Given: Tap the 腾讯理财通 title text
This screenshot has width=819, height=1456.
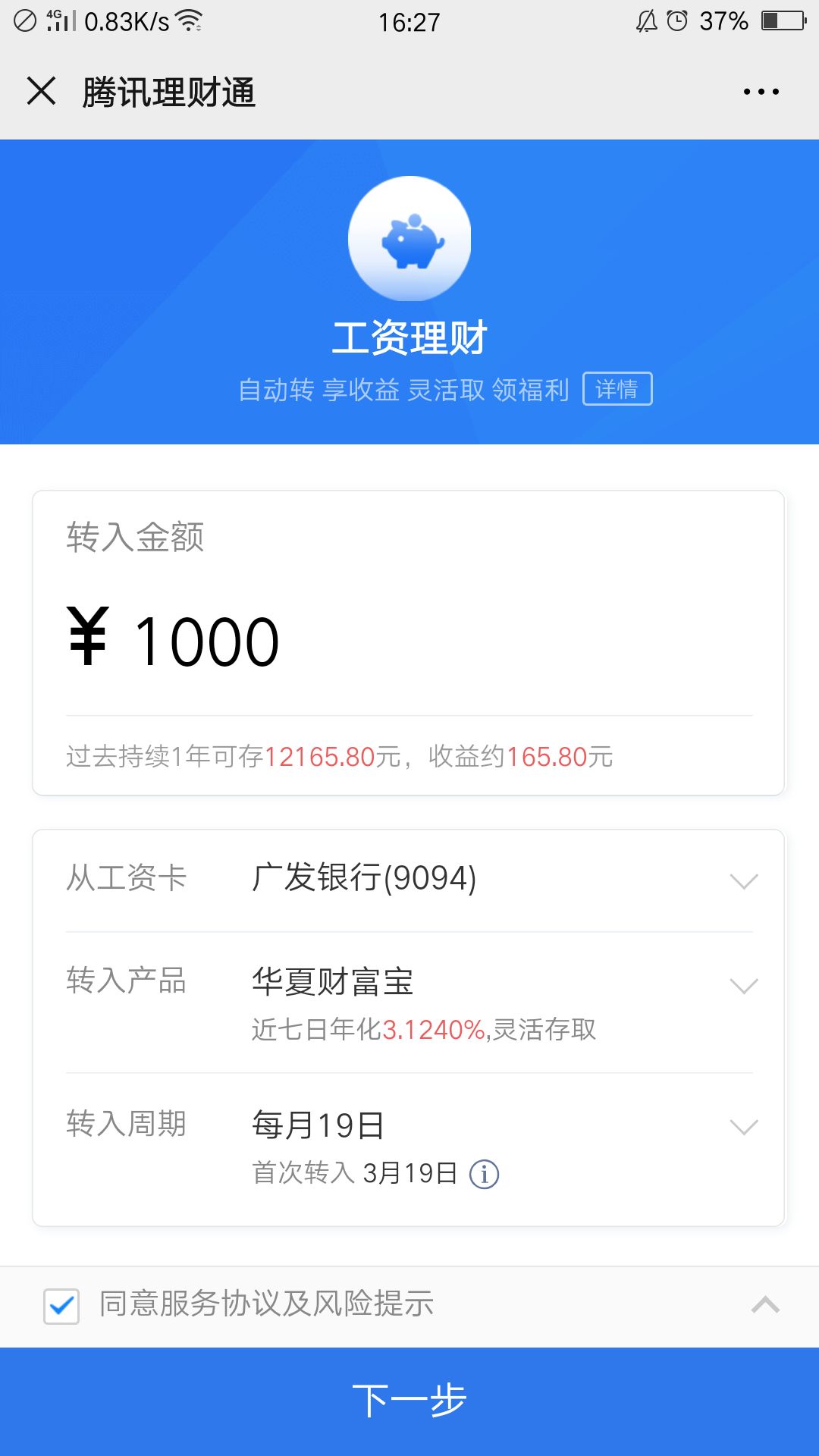Looking at the screenshot, I should tap(169, 90).
